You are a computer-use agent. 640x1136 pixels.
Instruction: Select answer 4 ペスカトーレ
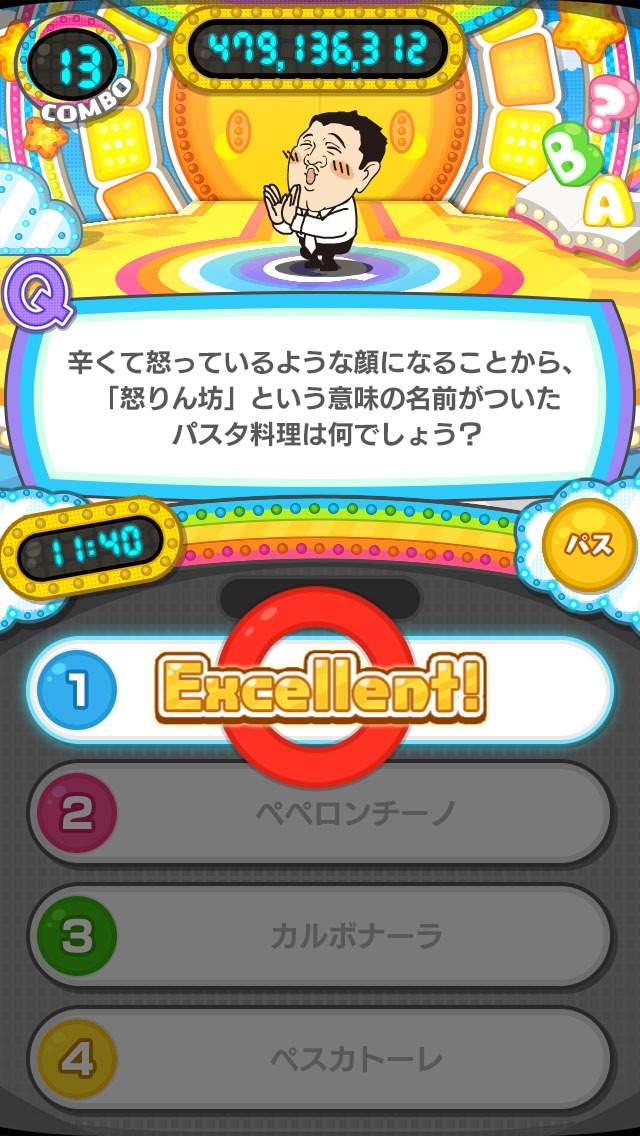point(320,1059)
